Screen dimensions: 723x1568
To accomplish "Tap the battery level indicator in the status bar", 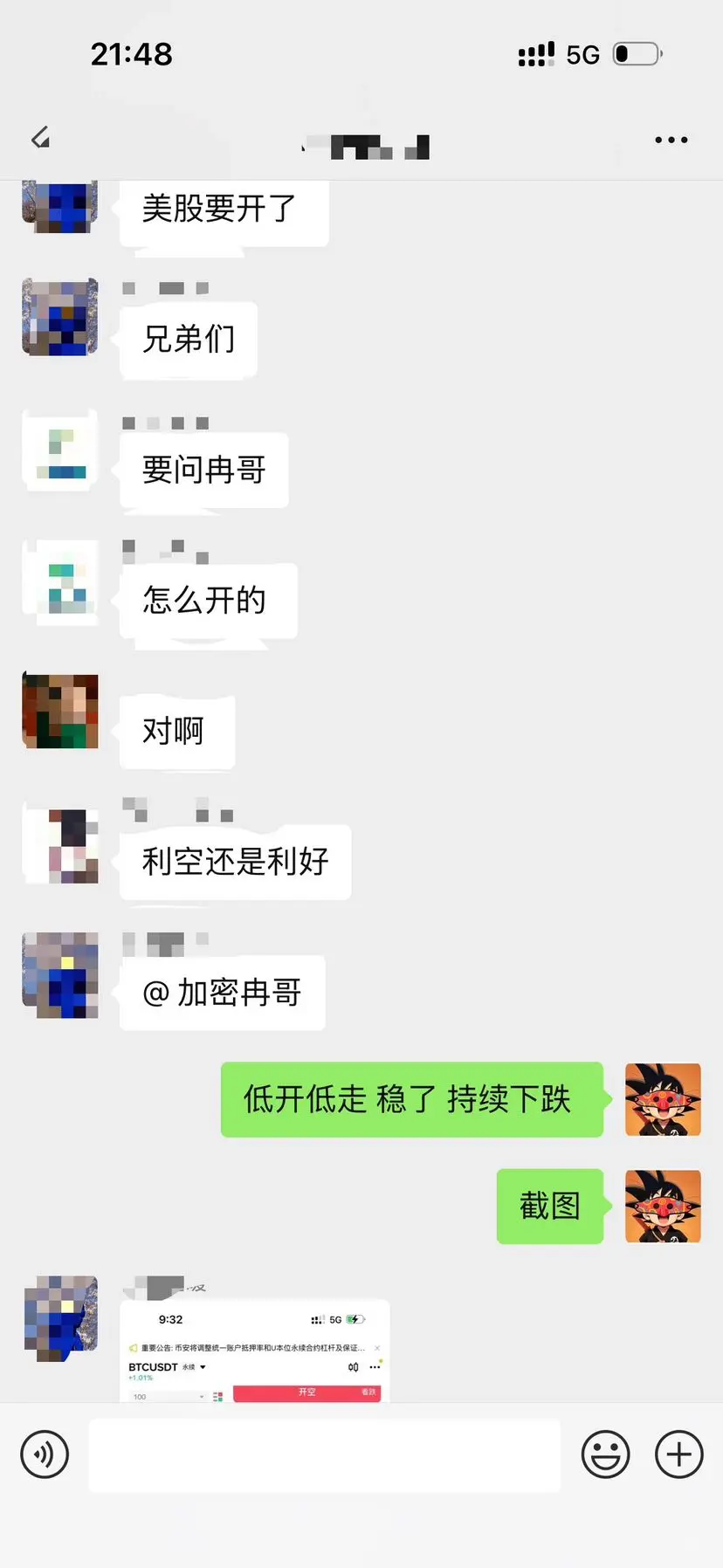I will (635, 53).
